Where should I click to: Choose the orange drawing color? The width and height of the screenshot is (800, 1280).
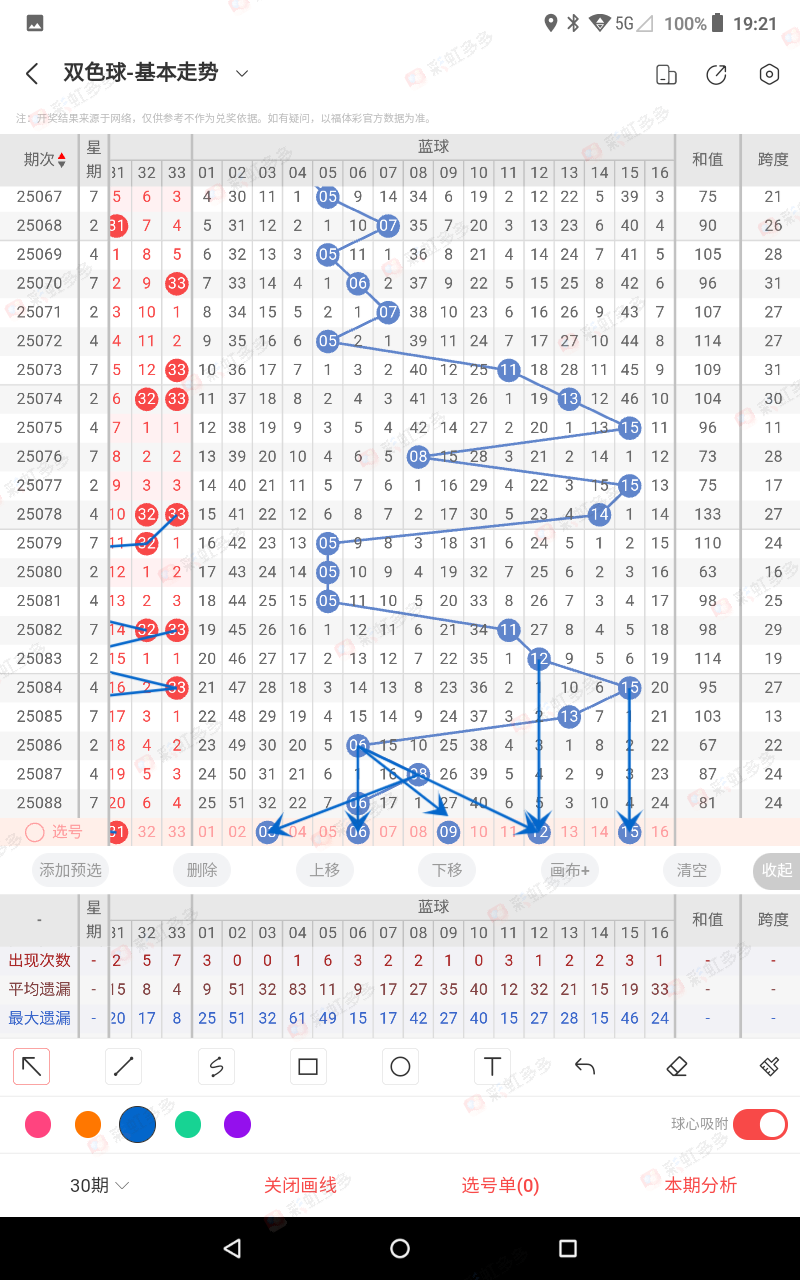88,1125
